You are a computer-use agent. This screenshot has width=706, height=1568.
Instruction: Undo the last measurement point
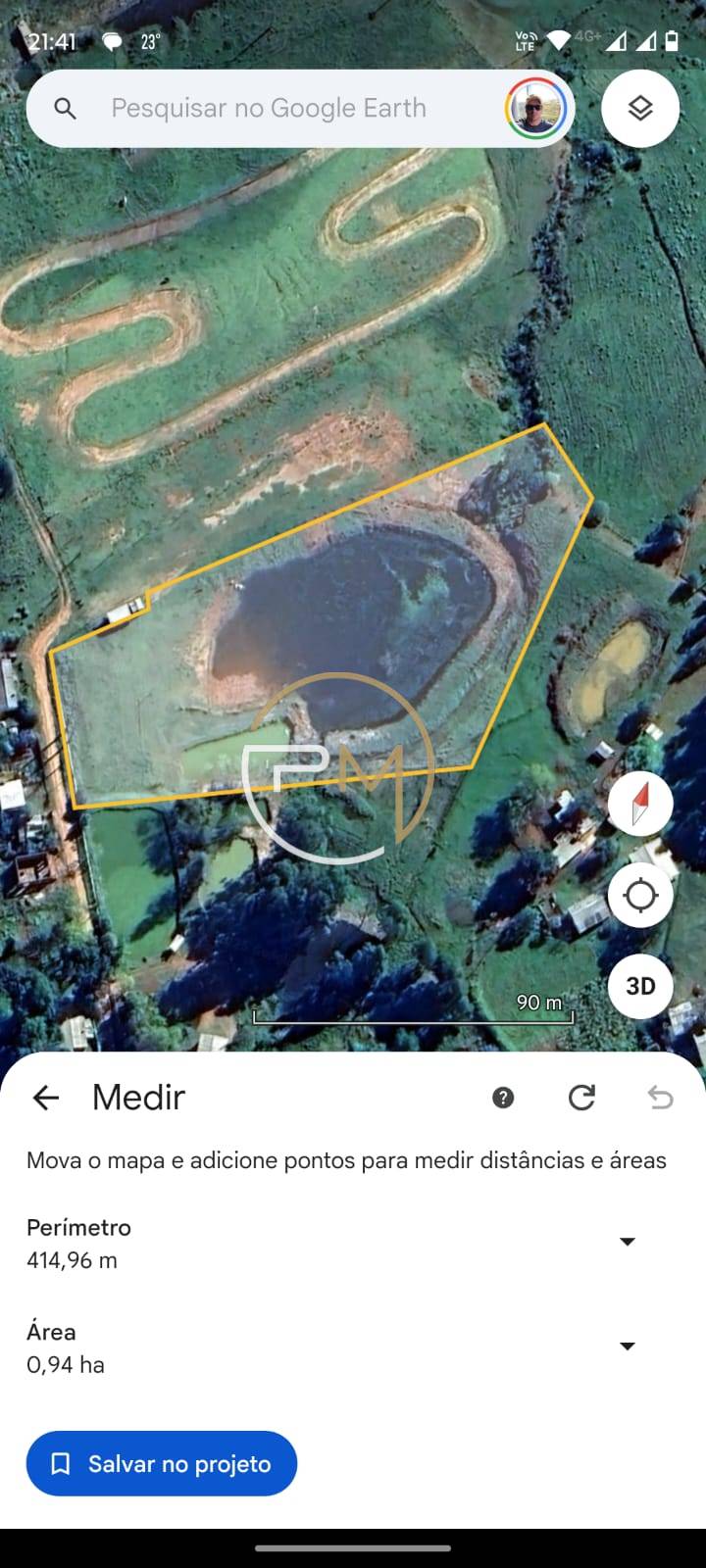click(660, 1098)
